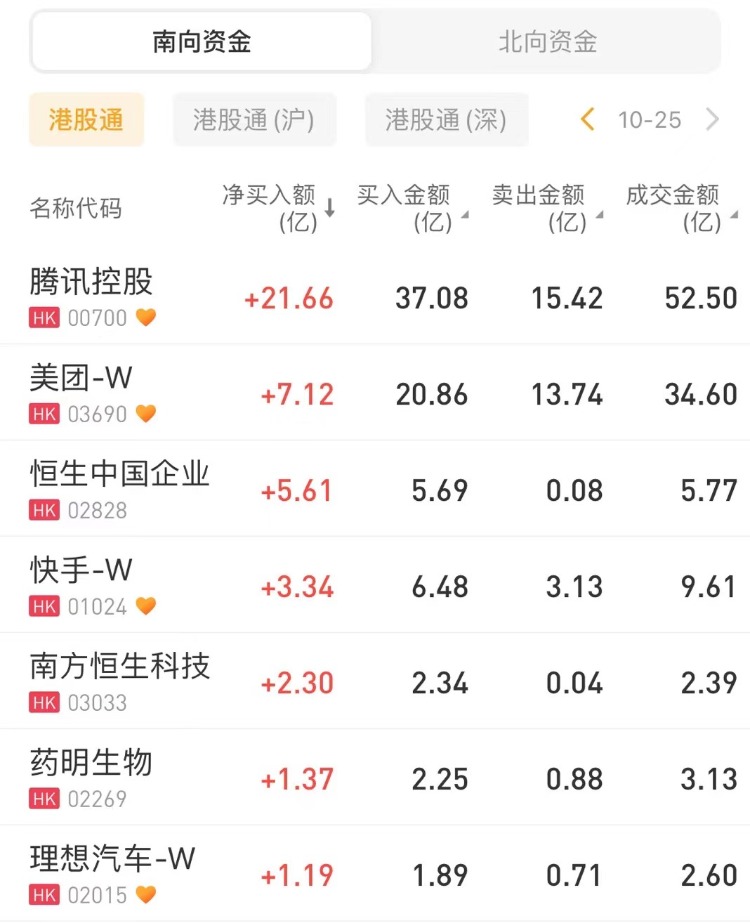Select the 南向资金 tab

tap(201, 42)
